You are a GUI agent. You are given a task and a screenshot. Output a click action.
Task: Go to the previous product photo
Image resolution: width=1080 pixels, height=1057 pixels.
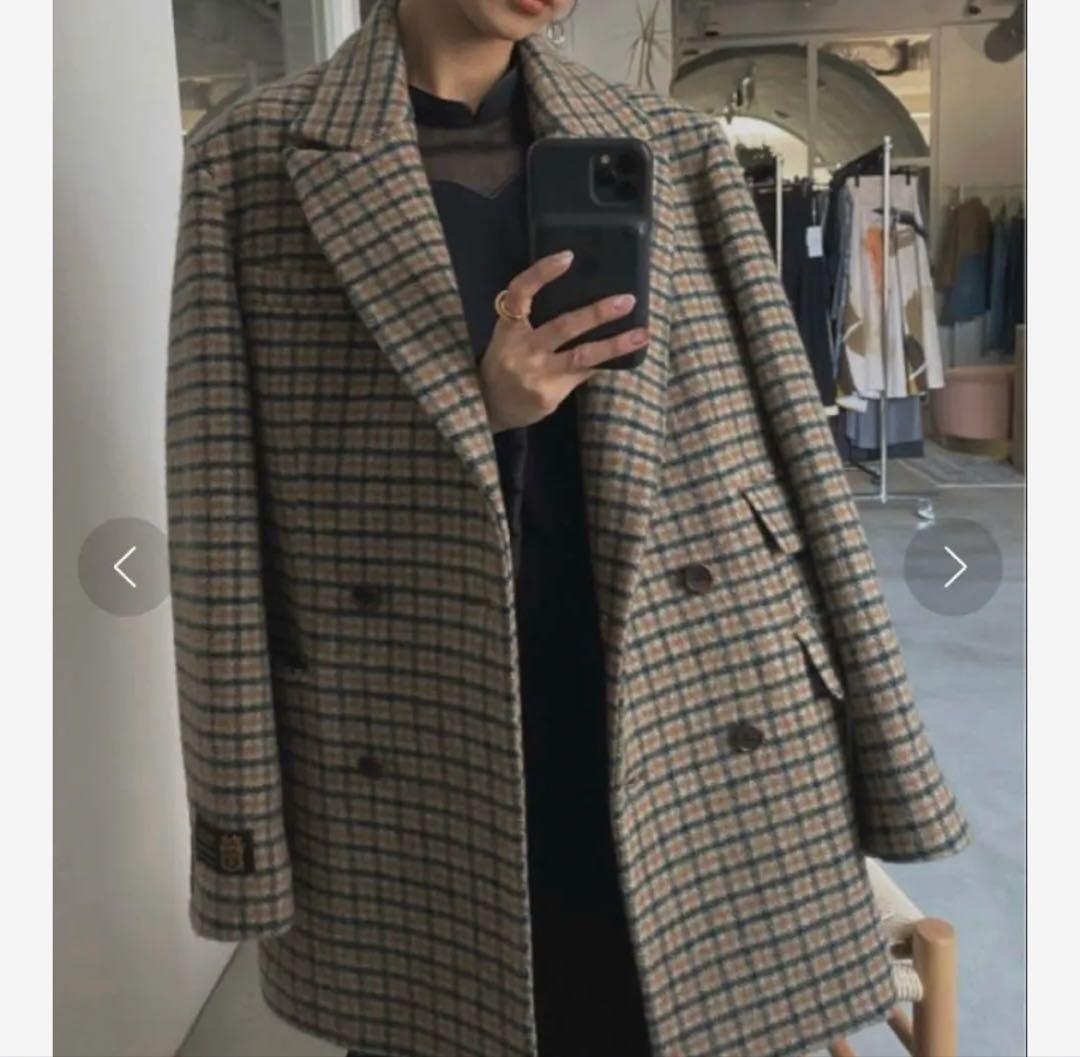click(126, 567)
